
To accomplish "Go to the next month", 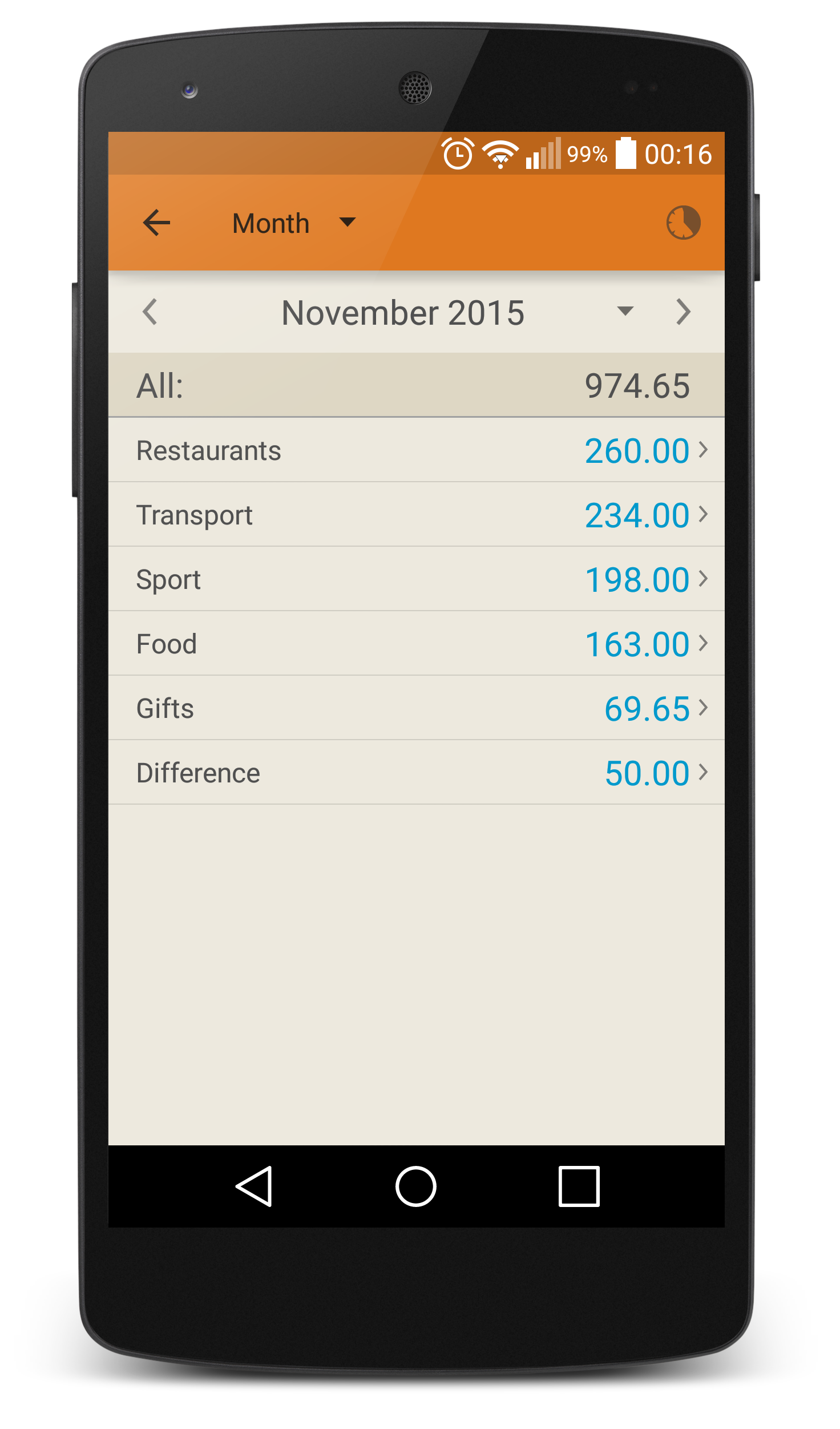I will (683, 312).
